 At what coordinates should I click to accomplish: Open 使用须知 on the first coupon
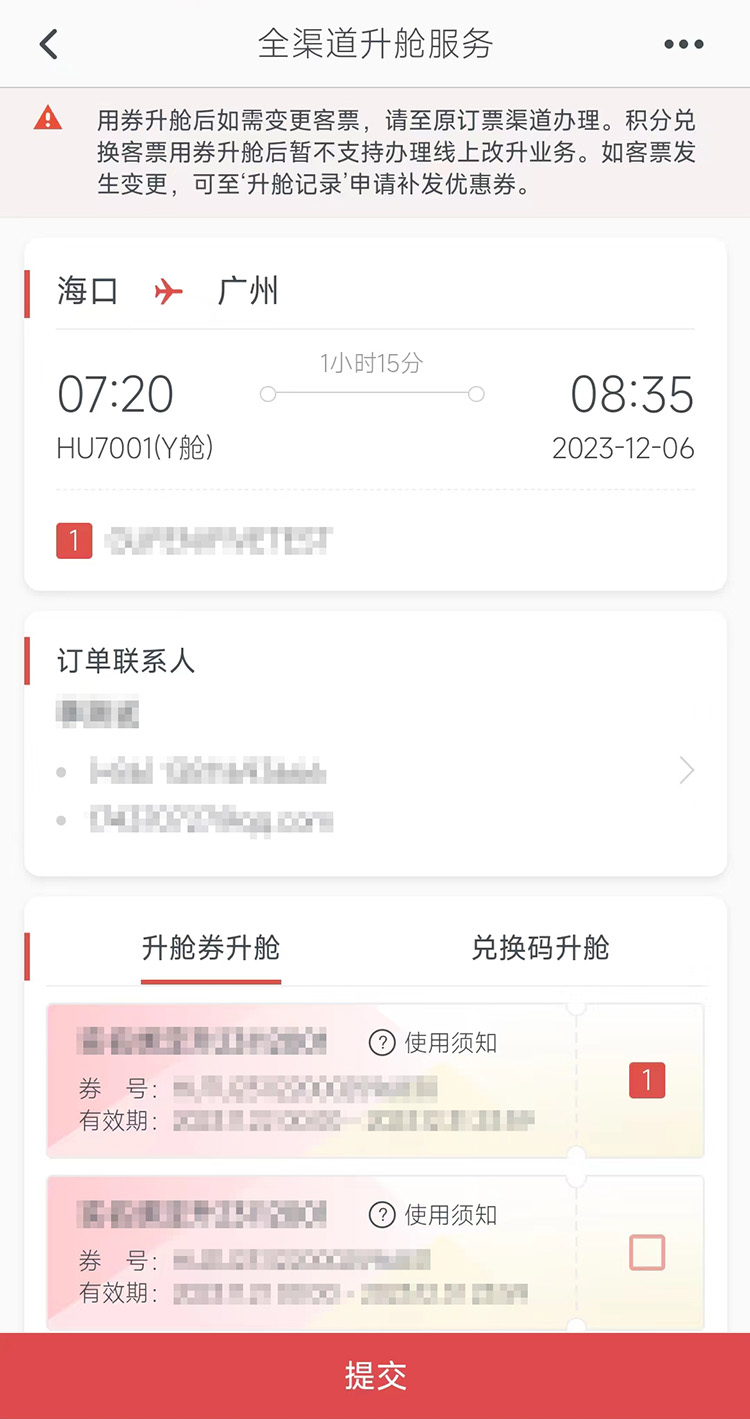point(433,1043)
